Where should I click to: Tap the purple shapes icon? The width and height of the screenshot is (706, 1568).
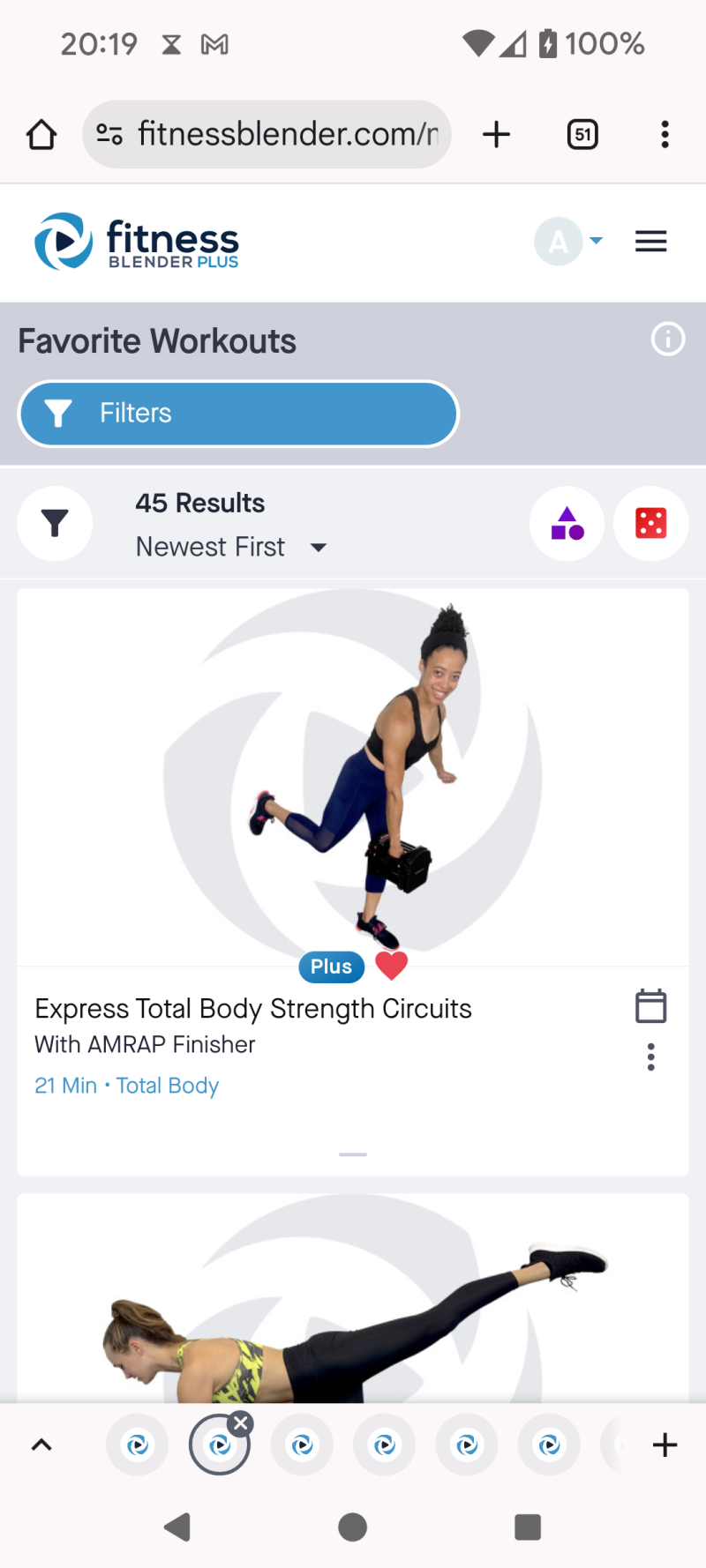[567, 524]
